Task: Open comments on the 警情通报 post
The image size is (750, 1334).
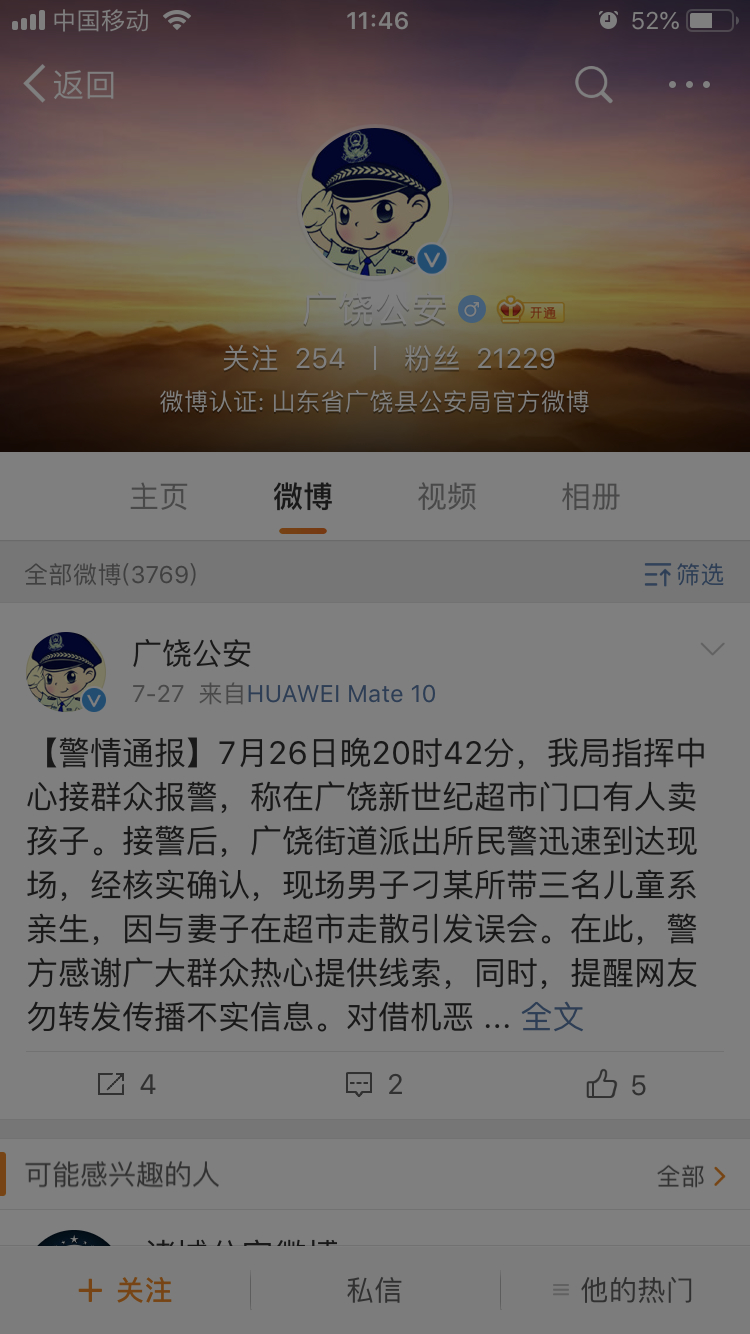Action: tap(374, 1084)
